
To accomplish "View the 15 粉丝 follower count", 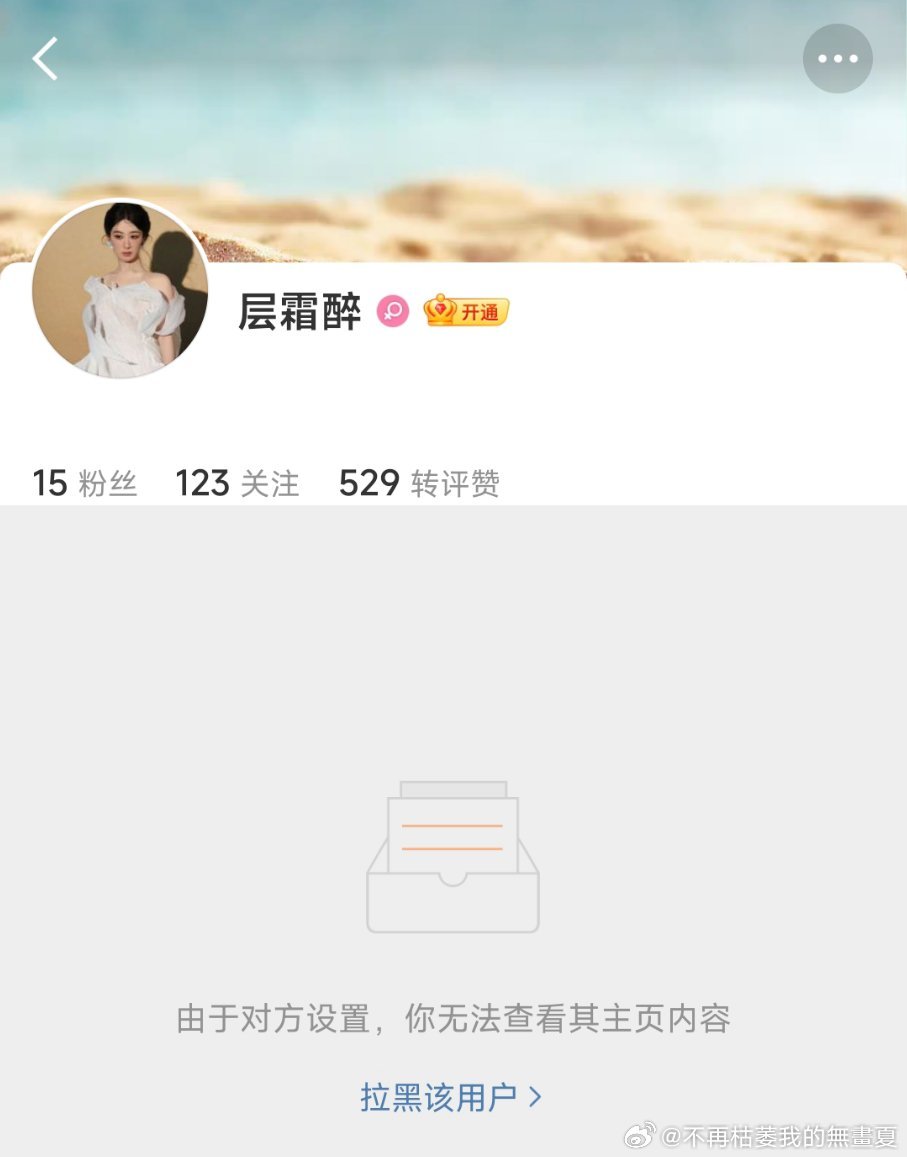I will pyautogui.click(x=85, y=483).
